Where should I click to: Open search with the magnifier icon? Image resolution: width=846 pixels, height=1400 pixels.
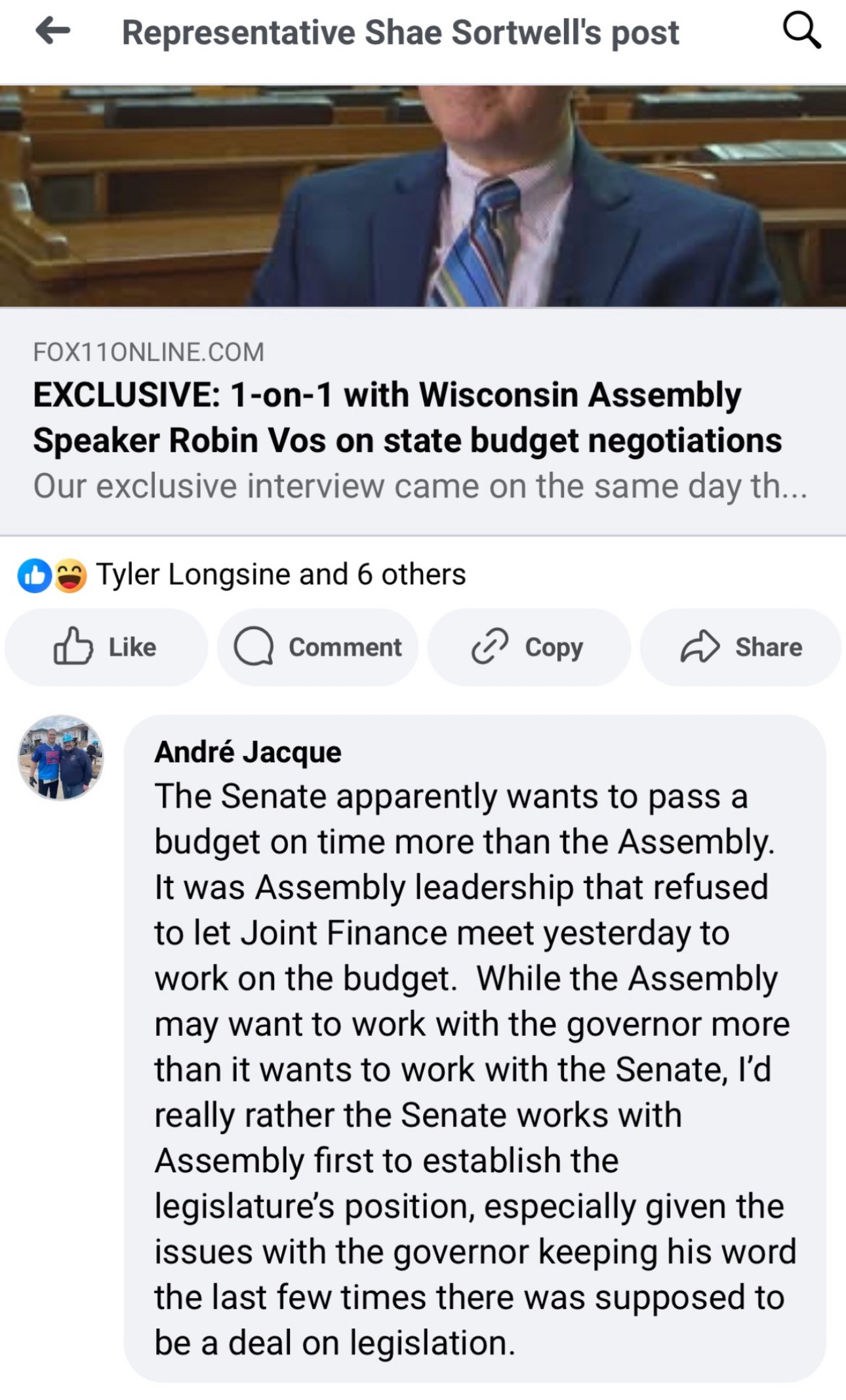coord(801,31)
